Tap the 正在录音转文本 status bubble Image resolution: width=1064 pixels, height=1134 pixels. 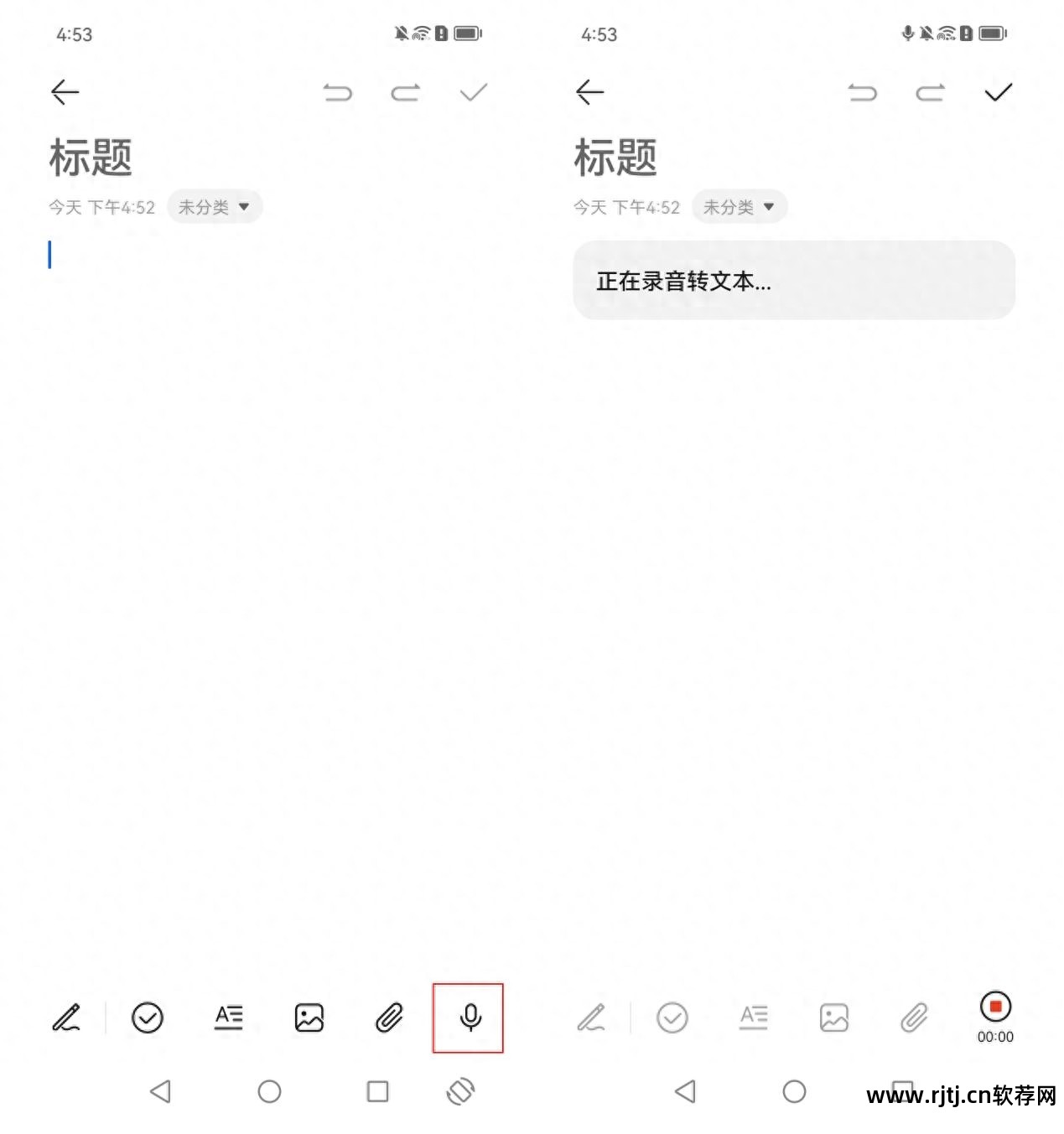tap(793, 281)
